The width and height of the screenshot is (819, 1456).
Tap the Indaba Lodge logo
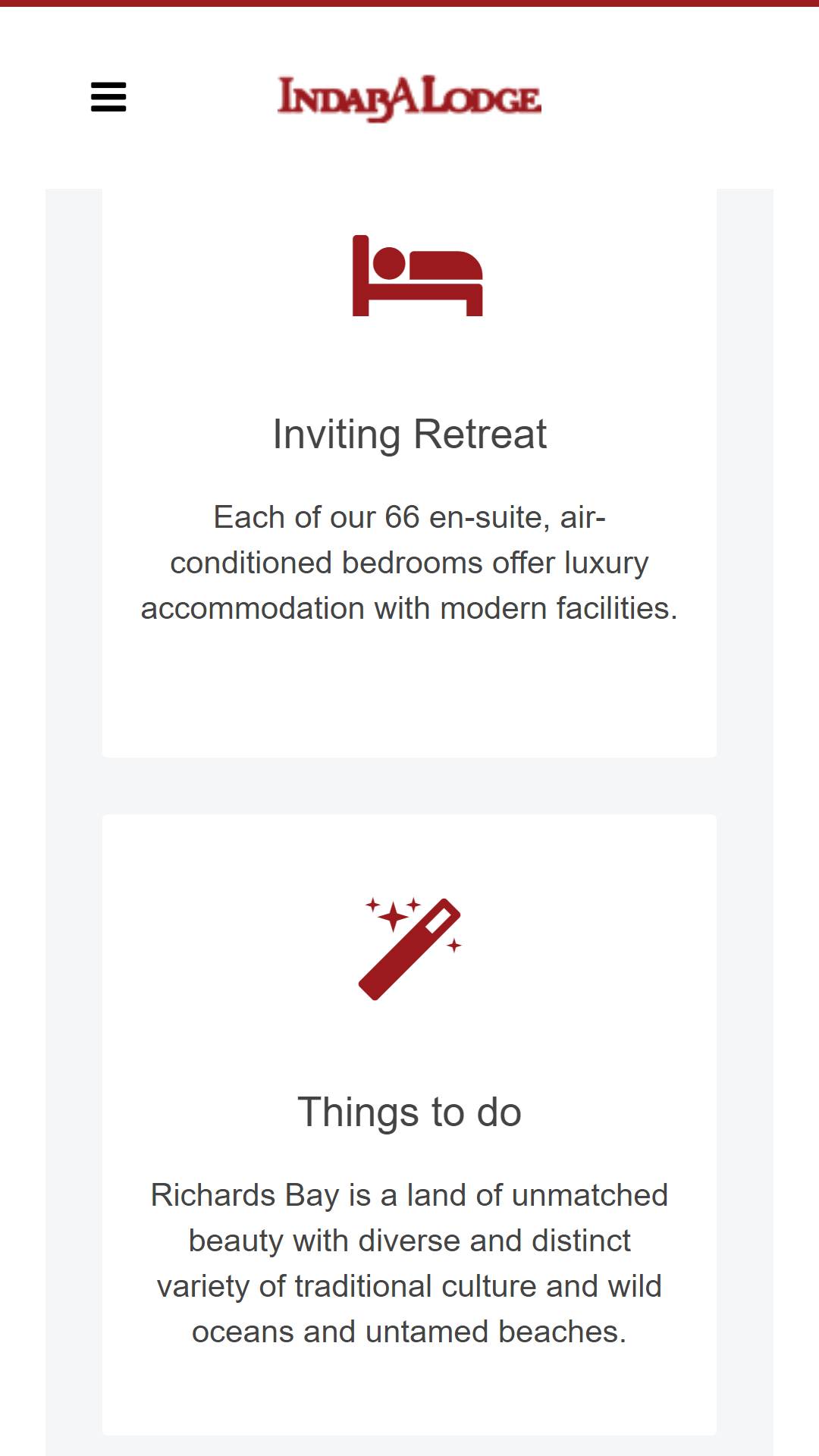[x=409, y=99]
